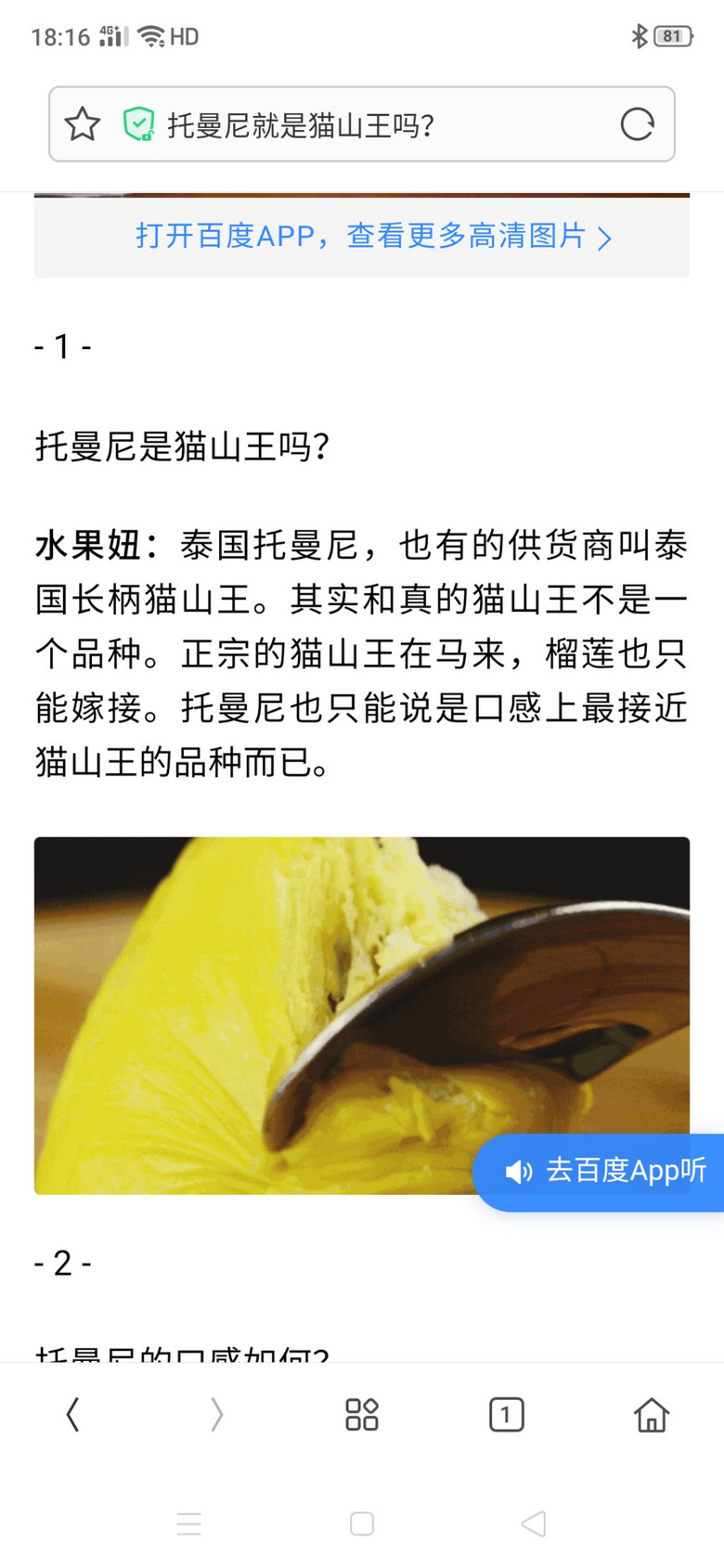Reload the page with the refresh icon
The image size is (724, 1568).
click(637, 124)
